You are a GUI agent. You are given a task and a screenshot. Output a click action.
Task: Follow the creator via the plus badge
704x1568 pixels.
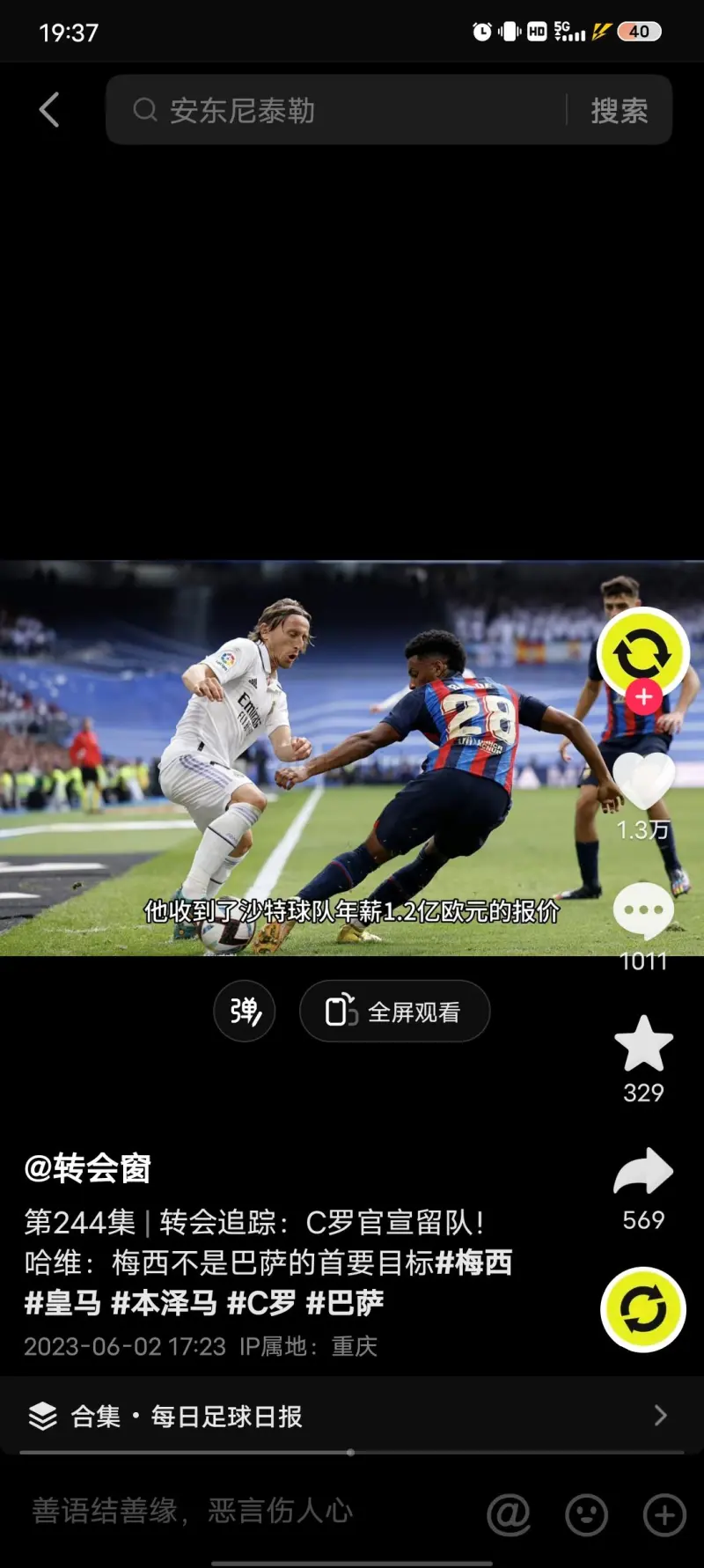(643, 696)
